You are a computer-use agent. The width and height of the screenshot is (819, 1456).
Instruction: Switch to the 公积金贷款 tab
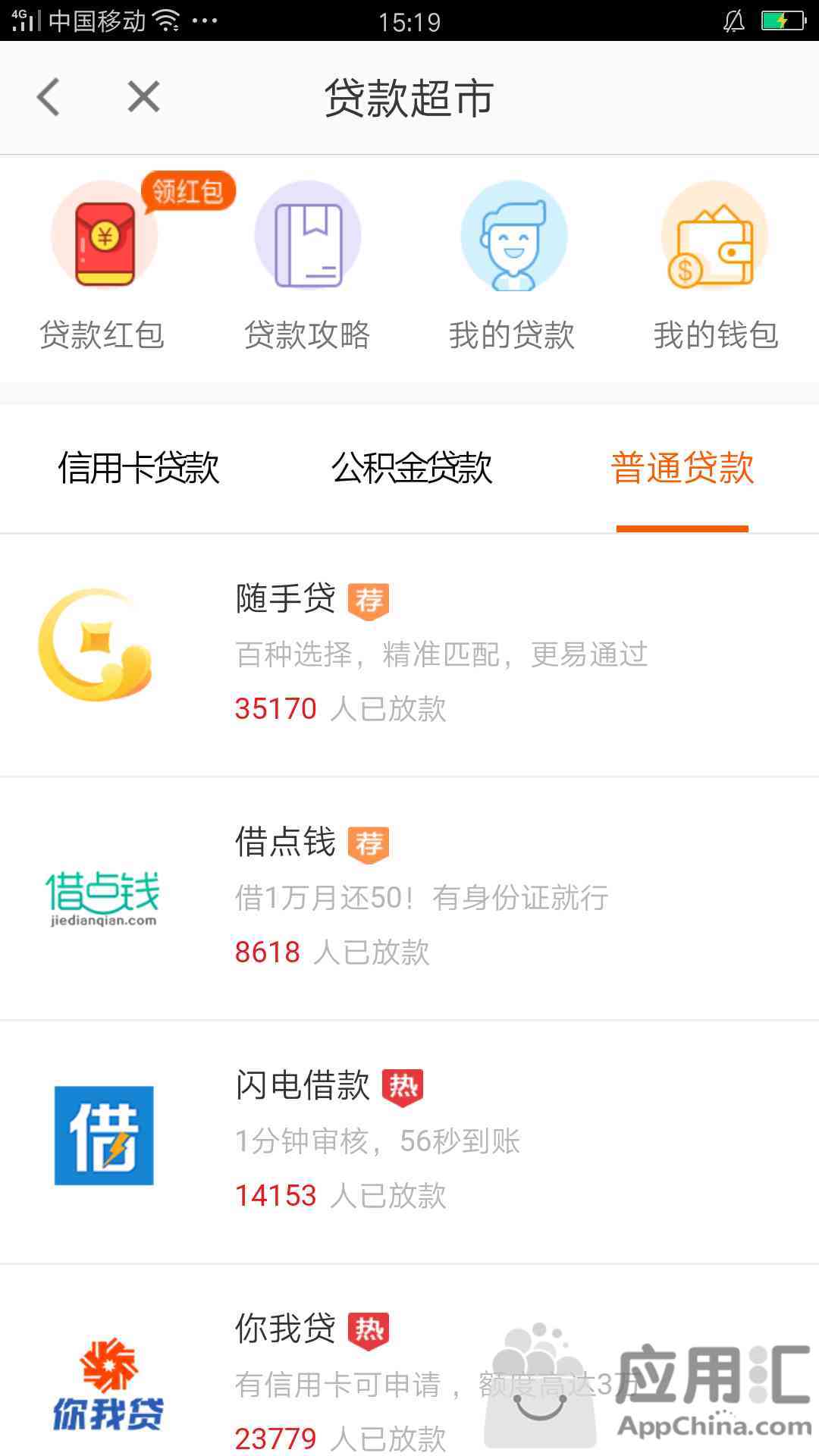[x=412, y=468]
